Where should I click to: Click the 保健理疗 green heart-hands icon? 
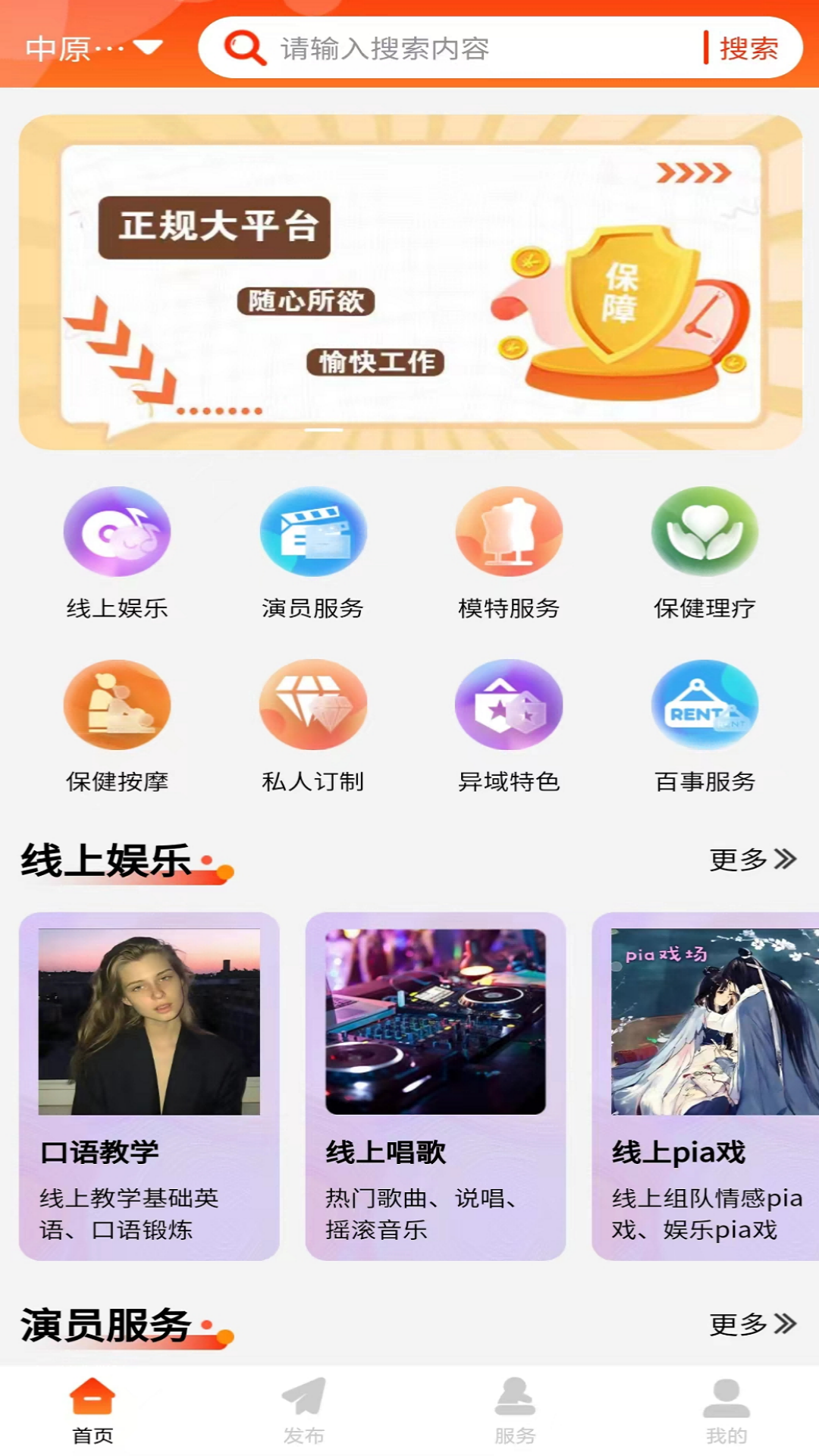click(x=704, y=532)
